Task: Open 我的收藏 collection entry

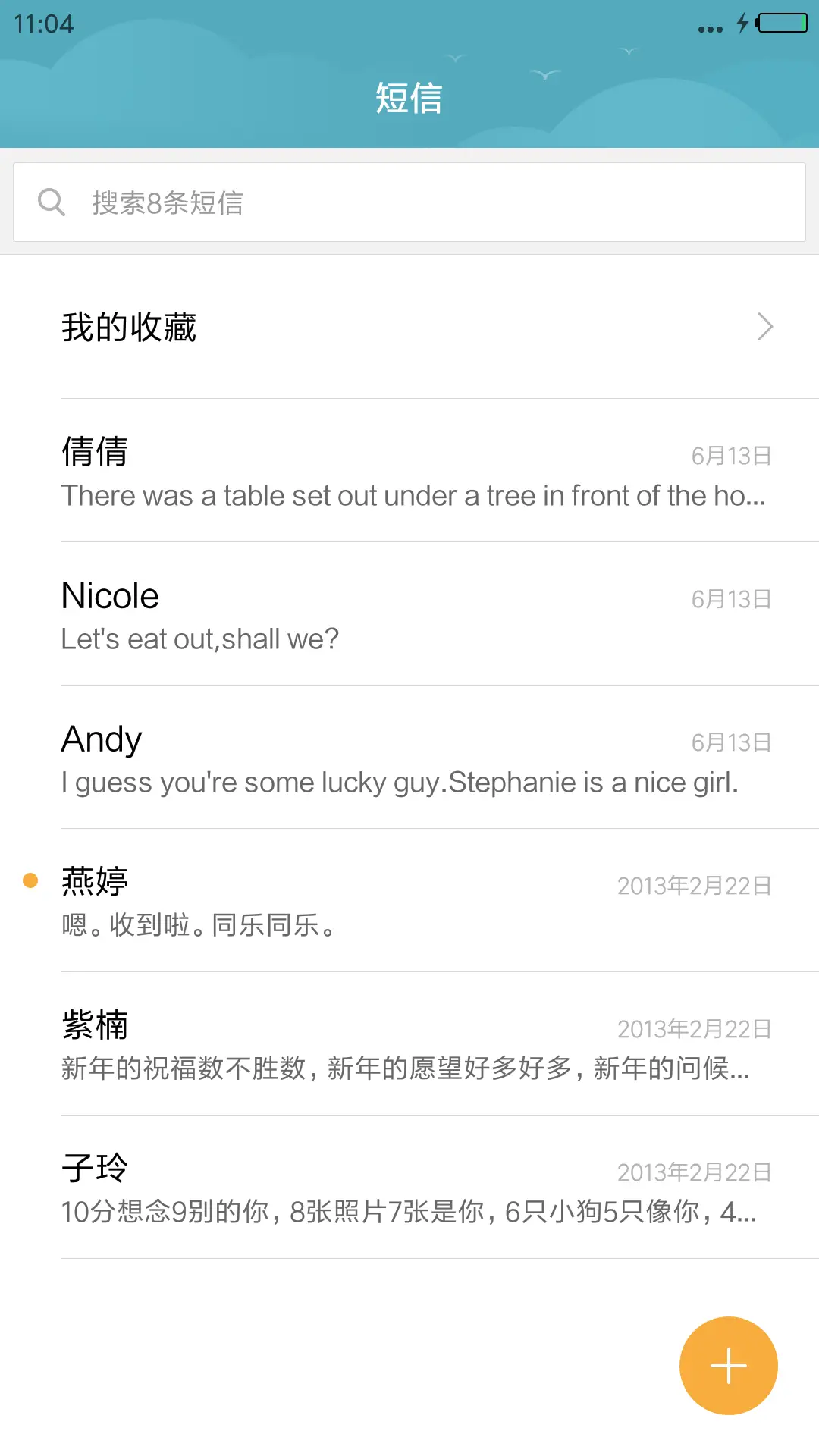Action: [409, 326]
